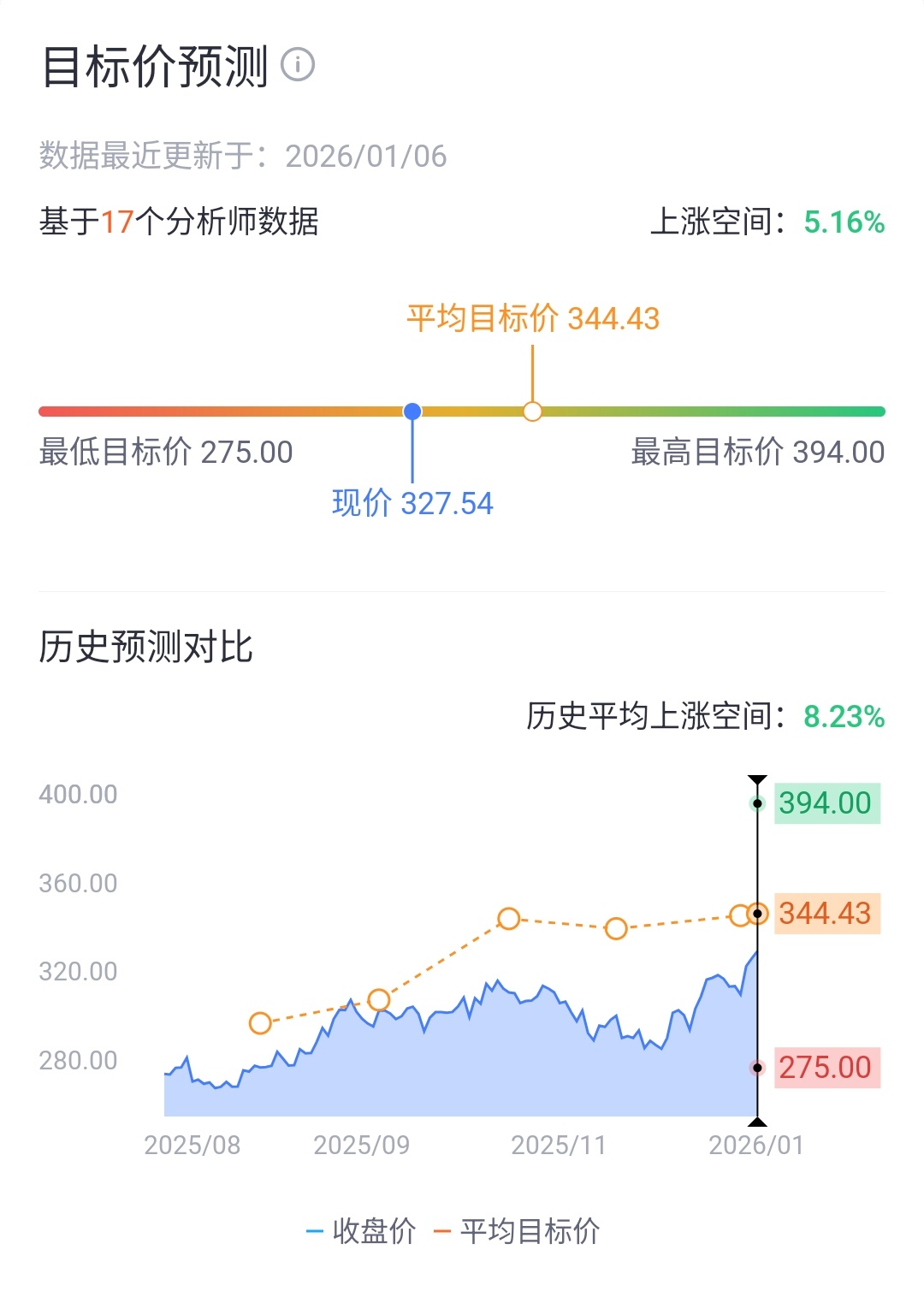The image size is (924, 1291).
Task: Click the green dot next to 394.00 label
Action: point(756,802)
